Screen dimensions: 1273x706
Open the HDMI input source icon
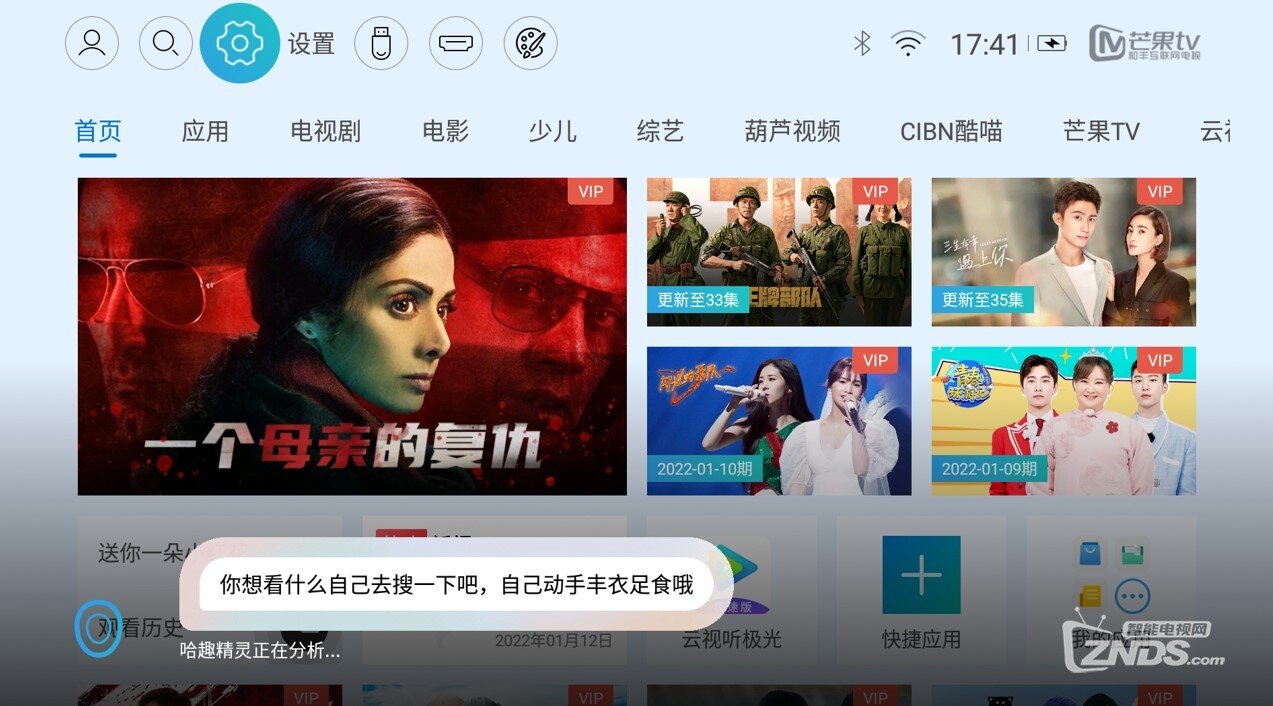(456, 43)
